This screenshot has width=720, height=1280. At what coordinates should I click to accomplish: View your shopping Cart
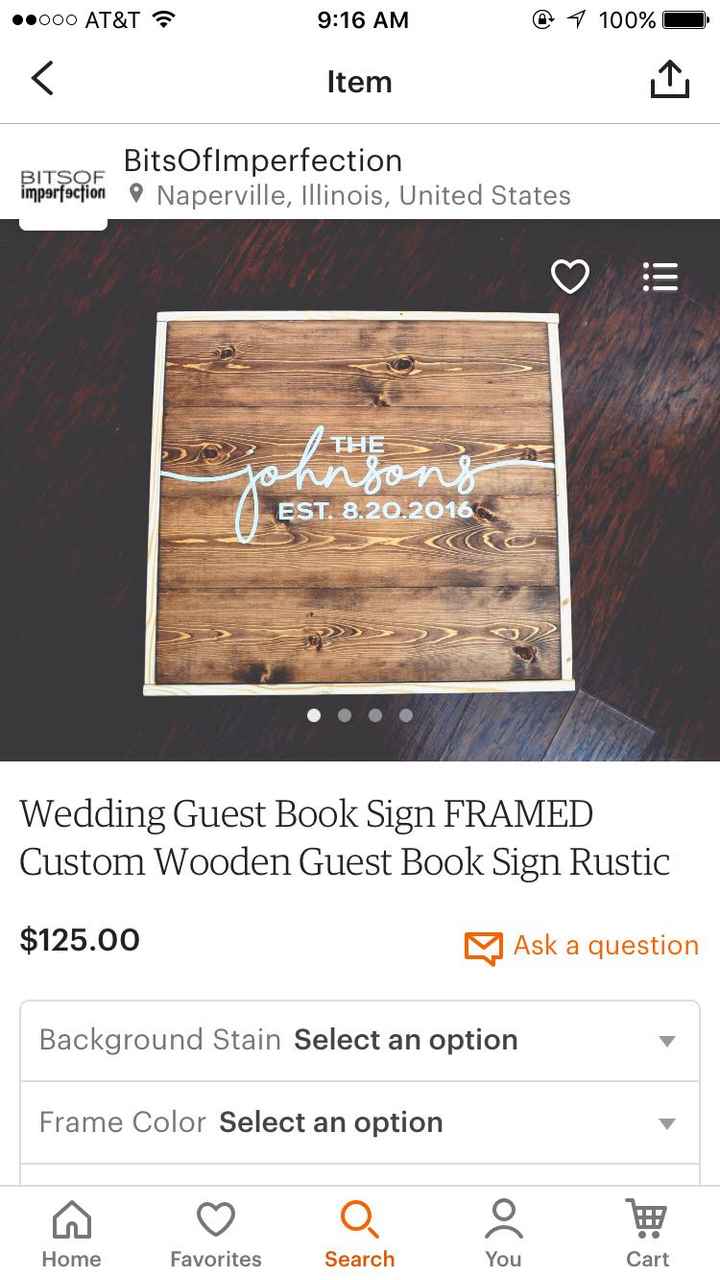click(x=646, y=1232)
